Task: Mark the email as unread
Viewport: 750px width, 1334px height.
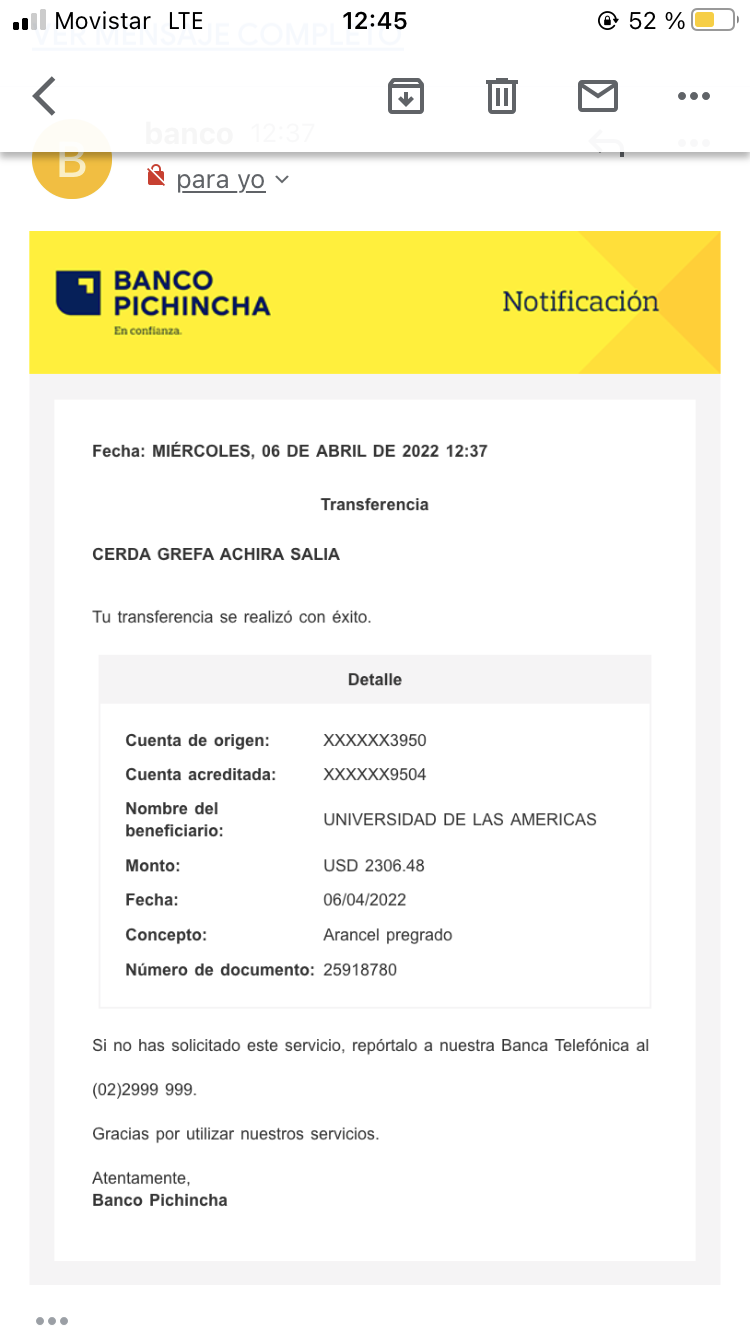Action: [x=598, y=96]
